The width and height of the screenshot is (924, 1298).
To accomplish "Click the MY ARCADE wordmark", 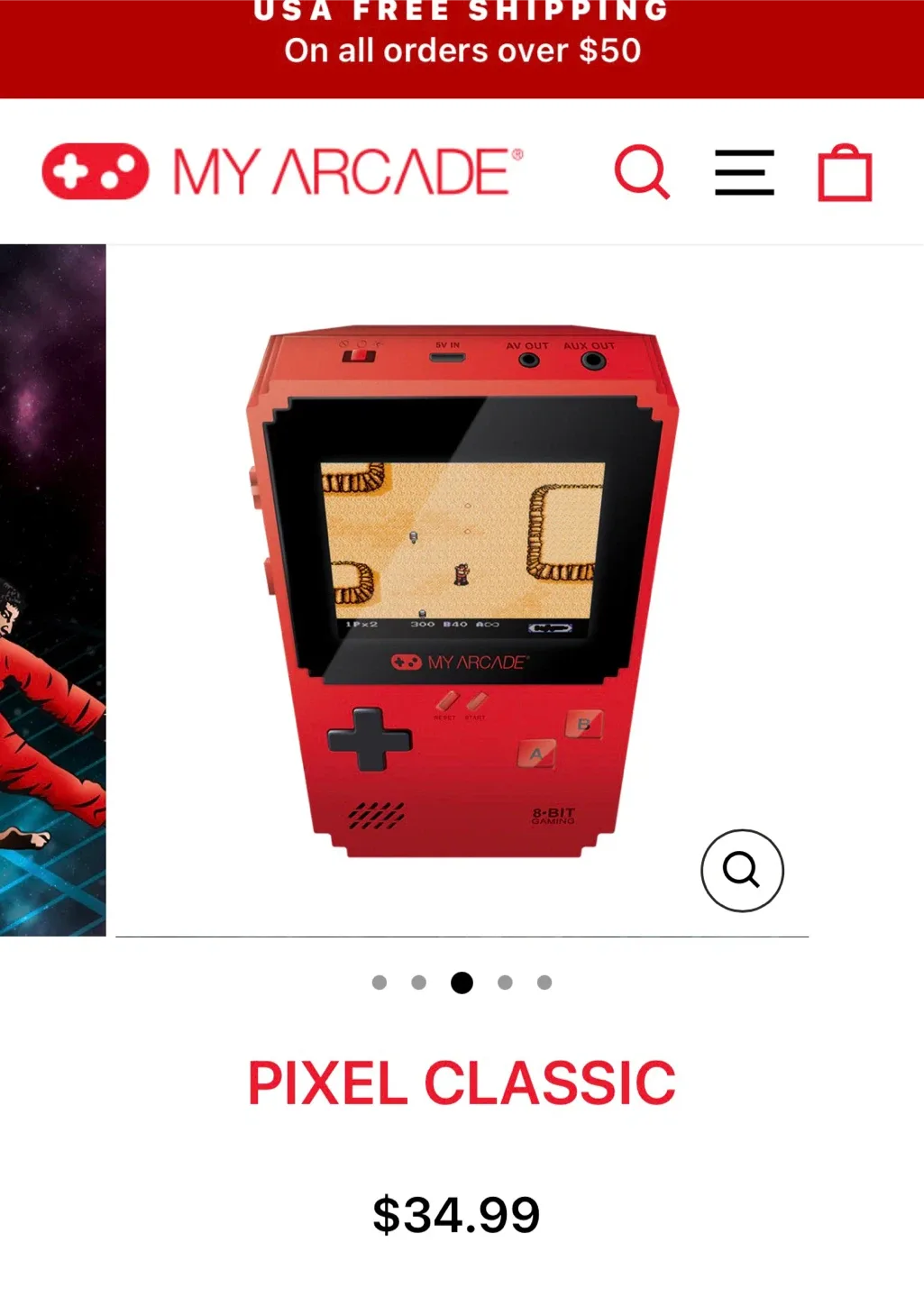I will point(345,170).
